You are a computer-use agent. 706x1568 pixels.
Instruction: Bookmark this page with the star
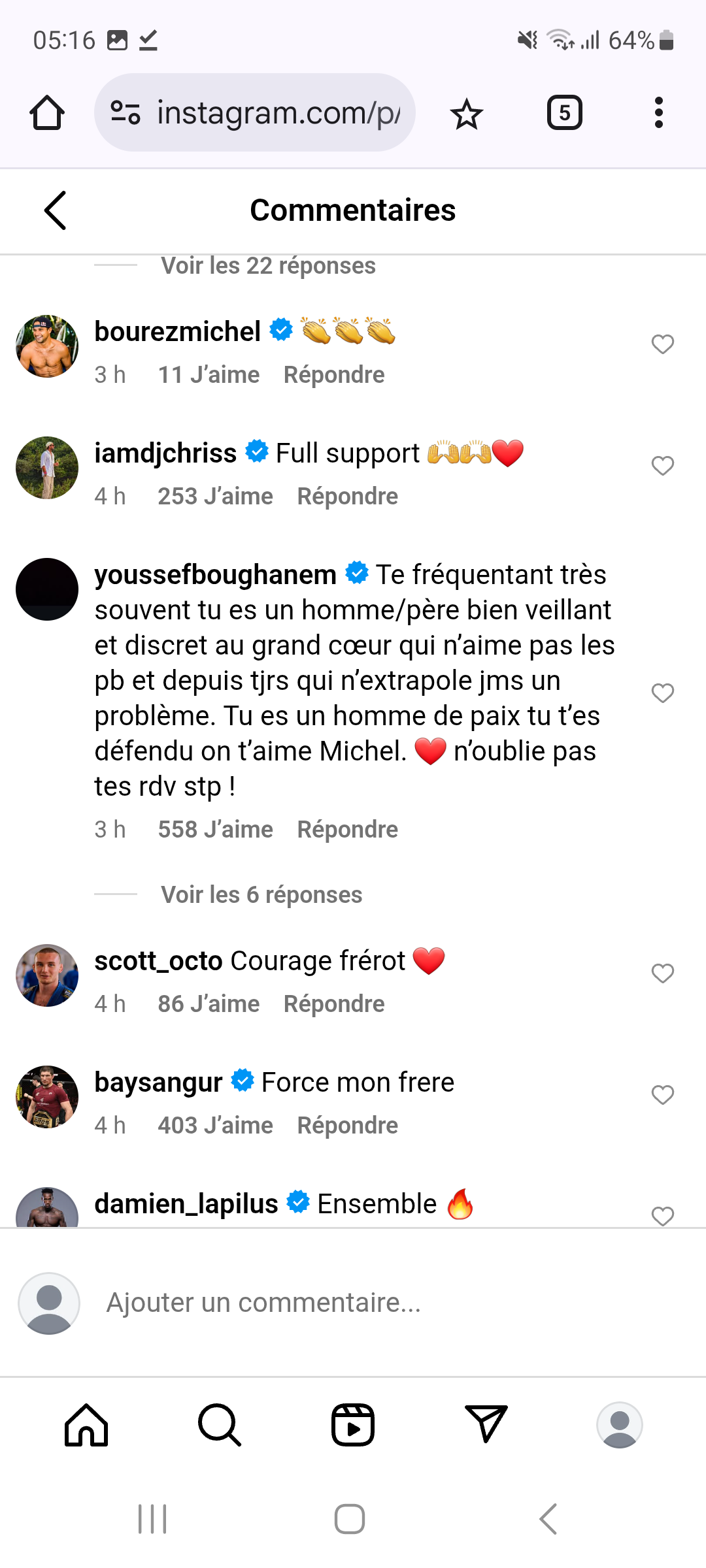467,114
